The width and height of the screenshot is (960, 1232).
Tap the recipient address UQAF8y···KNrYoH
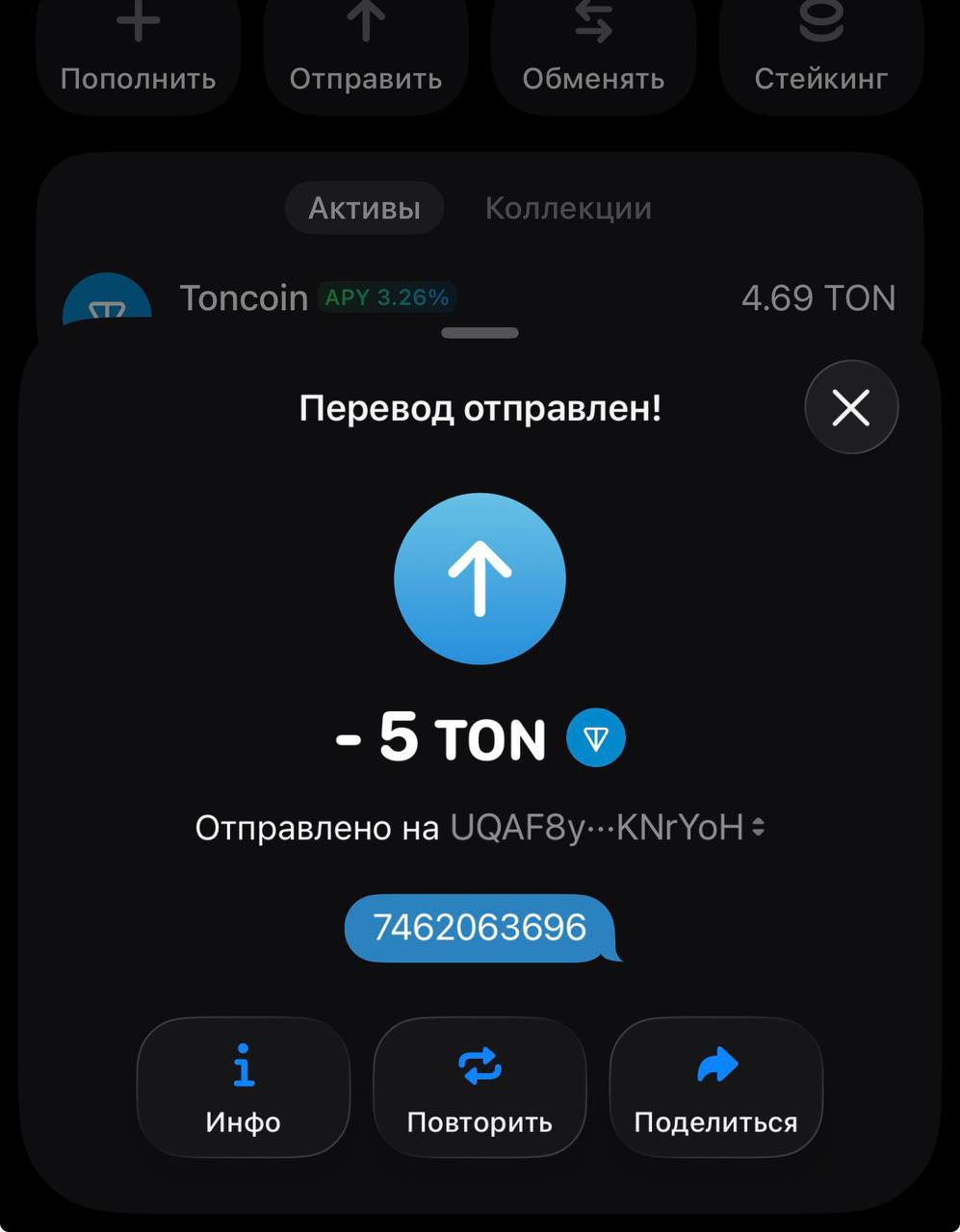click(x=597, y=828)
